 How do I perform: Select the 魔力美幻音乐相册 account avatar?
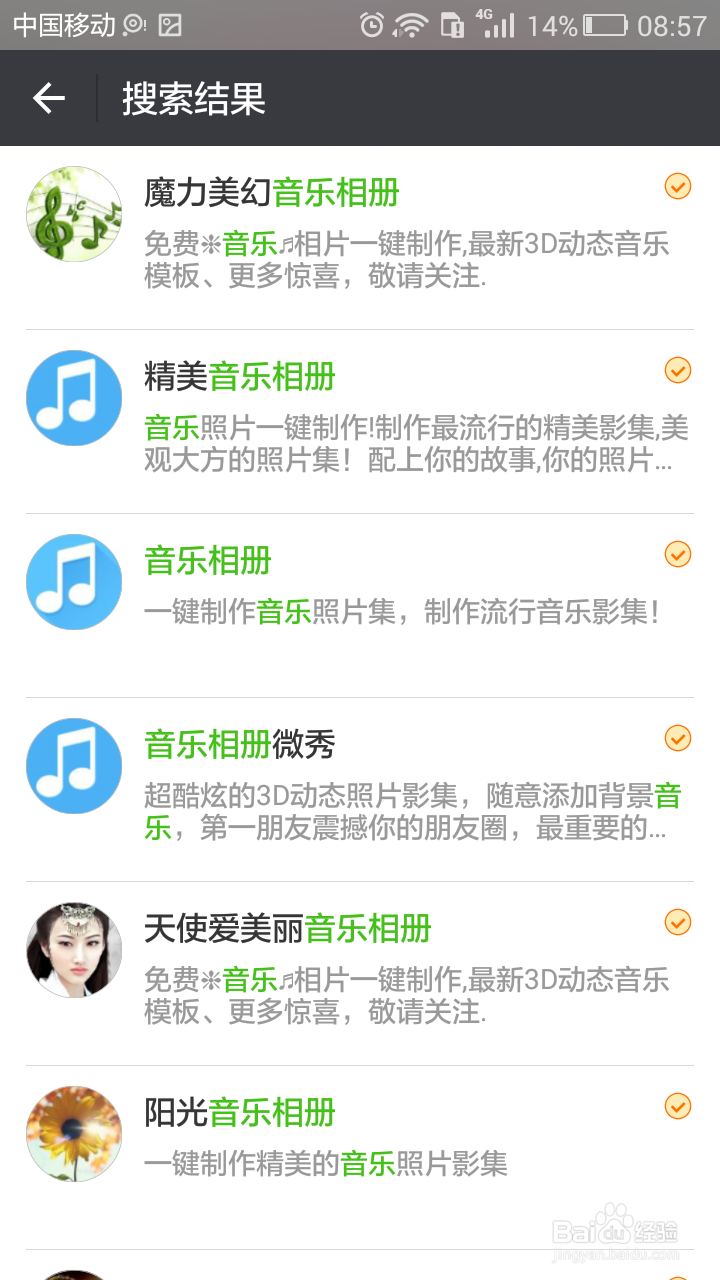73,213
